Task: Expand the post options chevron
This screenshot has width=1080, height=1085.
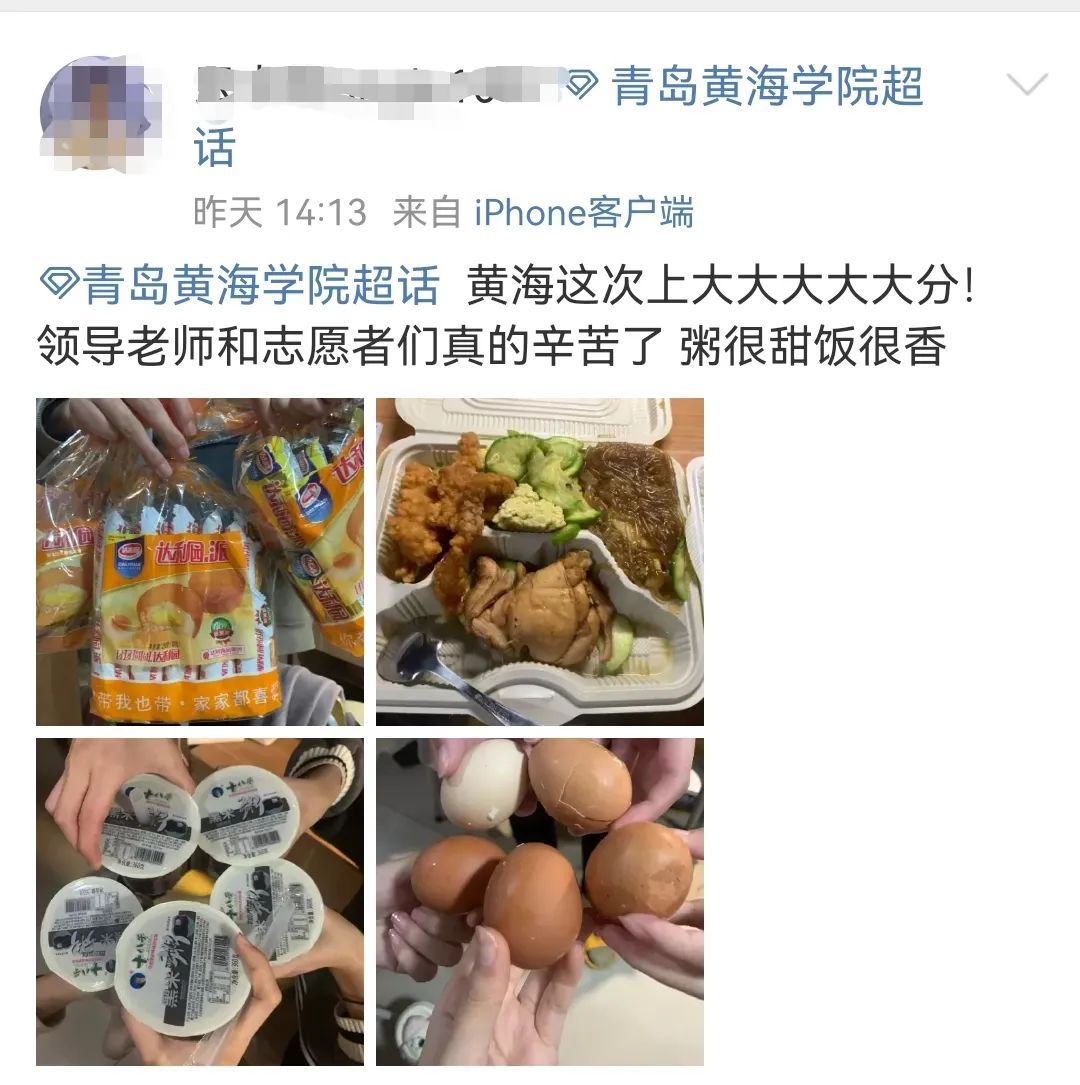Action: tap(1026, 85)
